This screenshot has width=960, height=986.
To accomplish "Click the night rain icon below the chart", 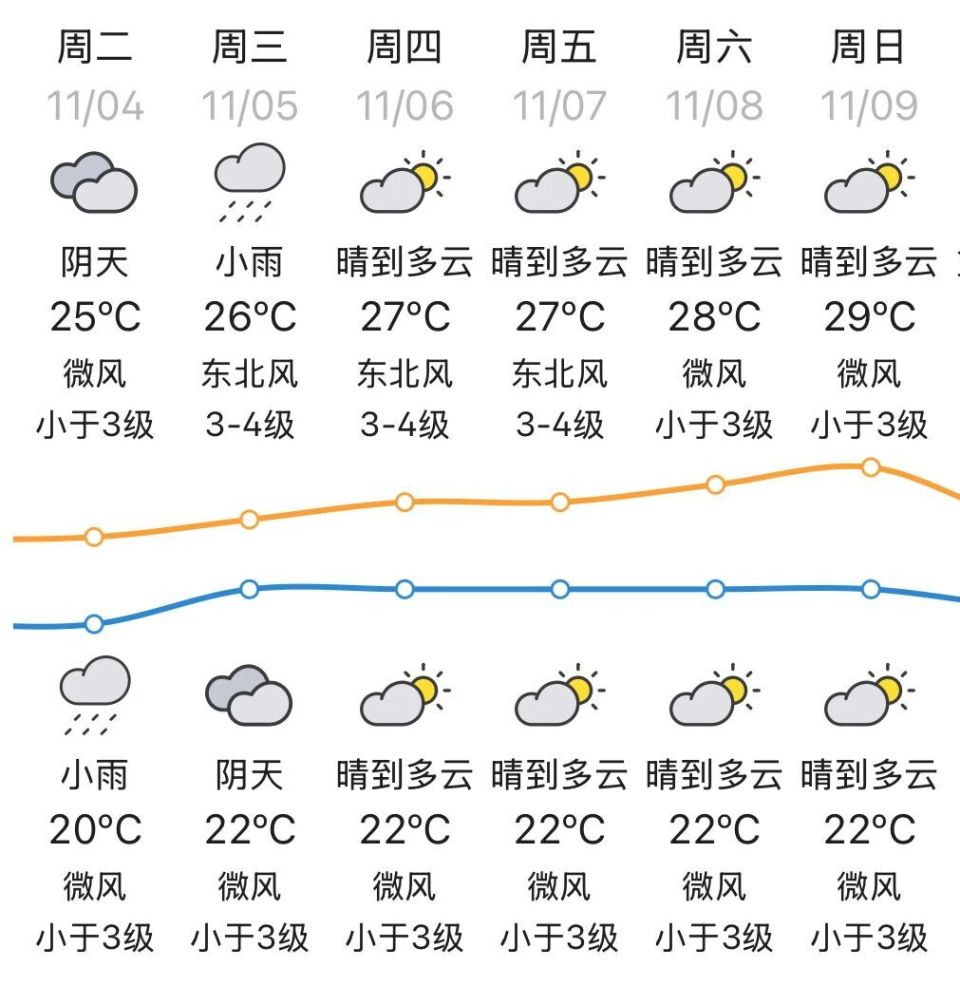I will pyautogui.click(x=93, y=695).
